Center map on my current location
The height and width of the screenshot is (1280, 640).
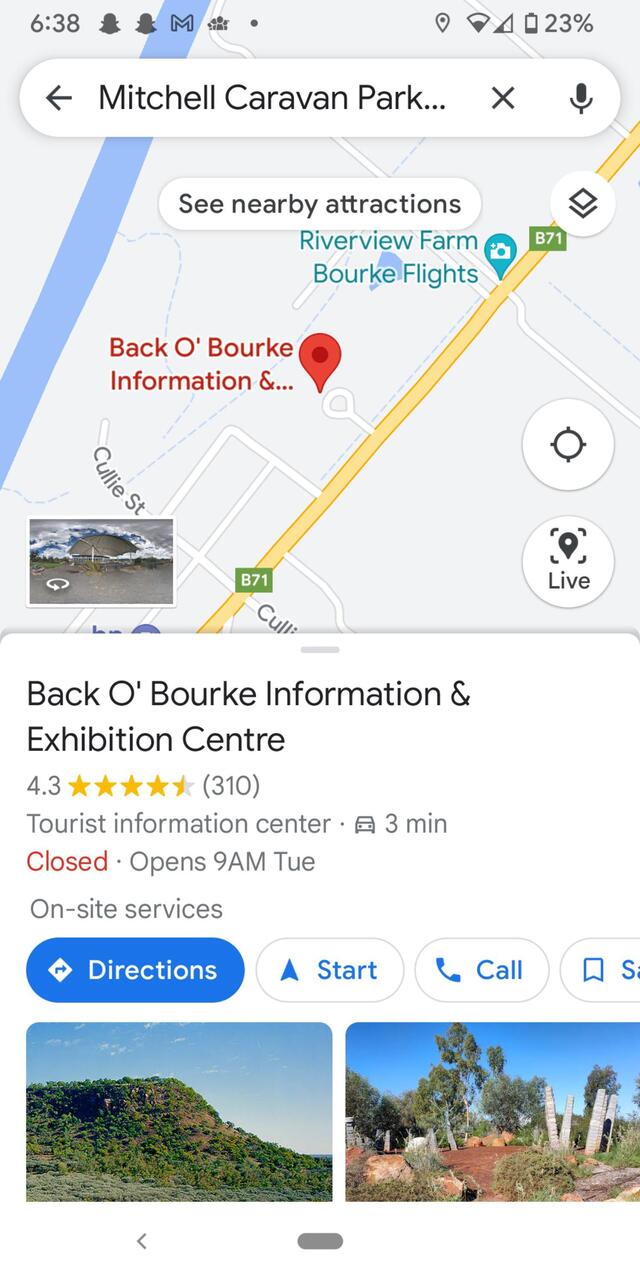pyautogui.click(x=568, y=445)
